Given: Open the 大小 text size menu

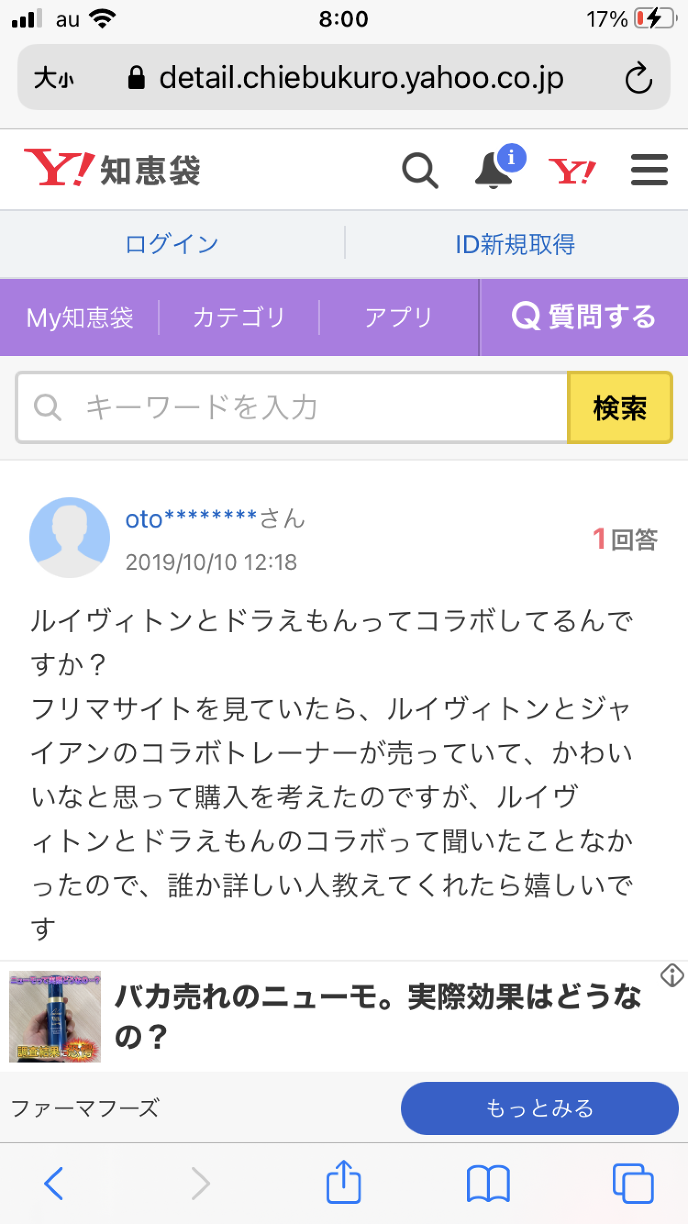Looking at the screenshot, I should [54, 78].
